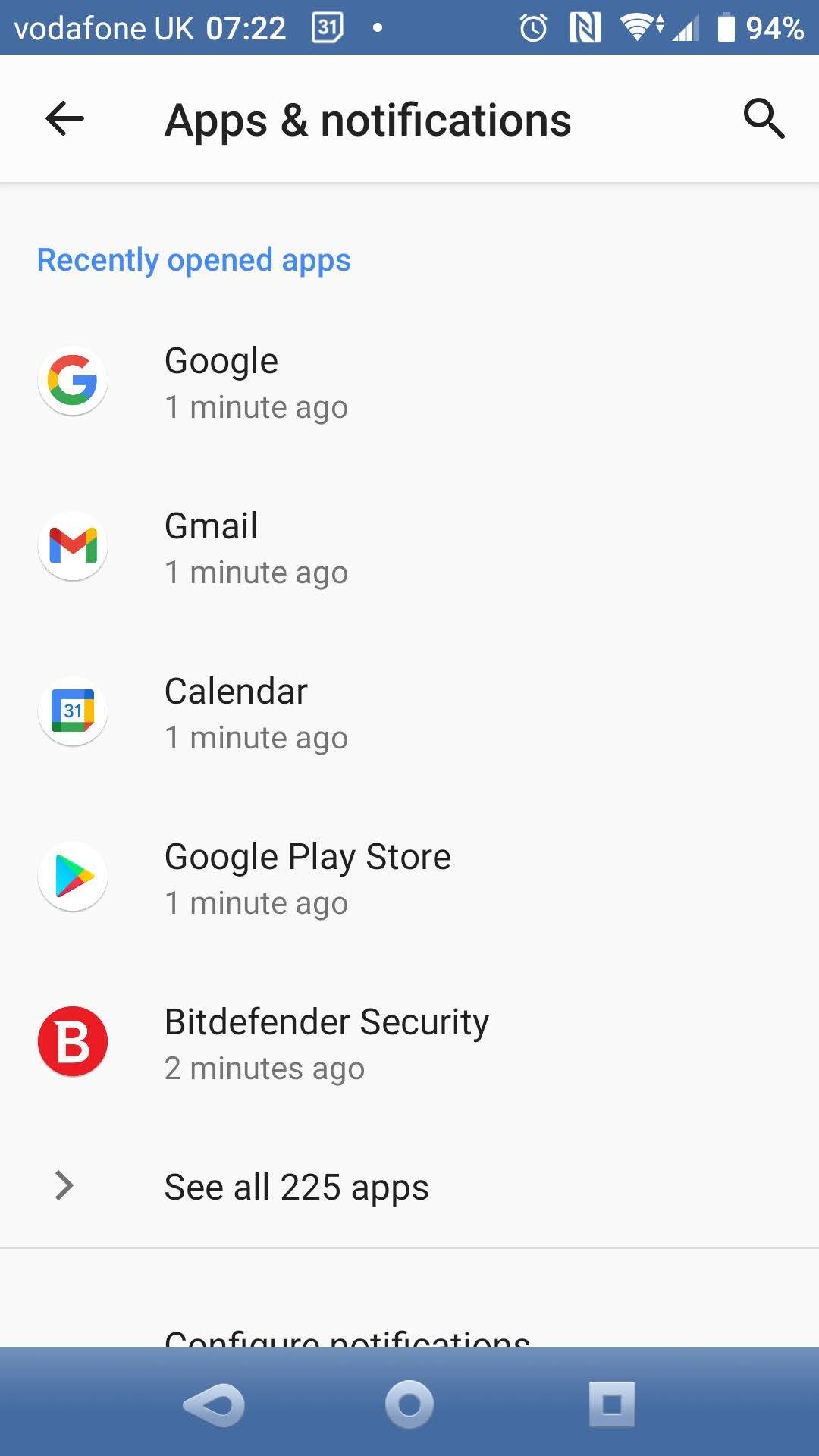Select the Calendar app entry

click(236, 713)
